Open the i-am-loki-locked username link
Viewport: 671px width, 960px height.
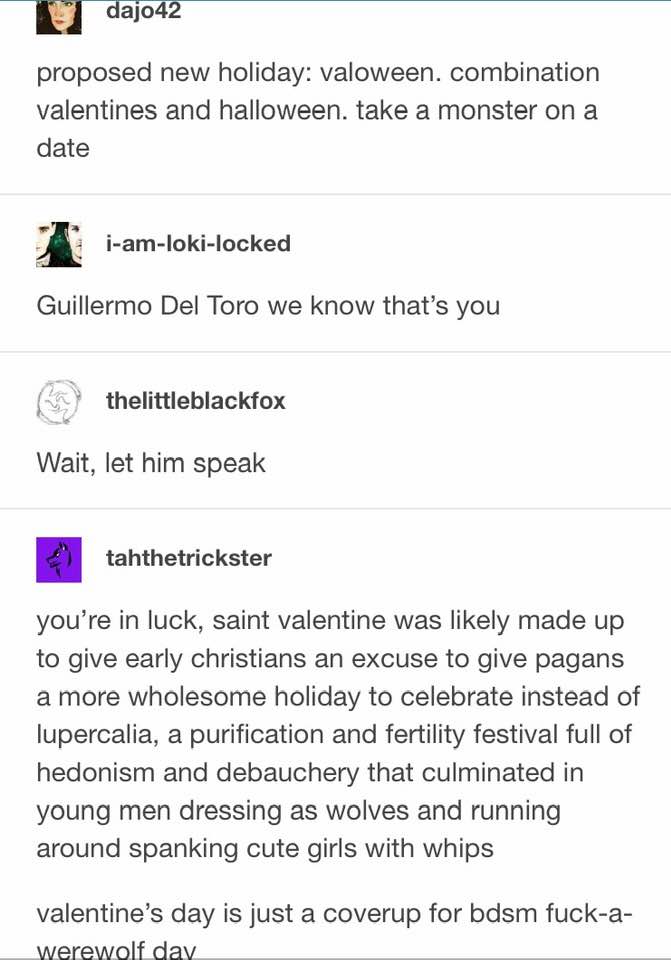(x=198, y=243)
